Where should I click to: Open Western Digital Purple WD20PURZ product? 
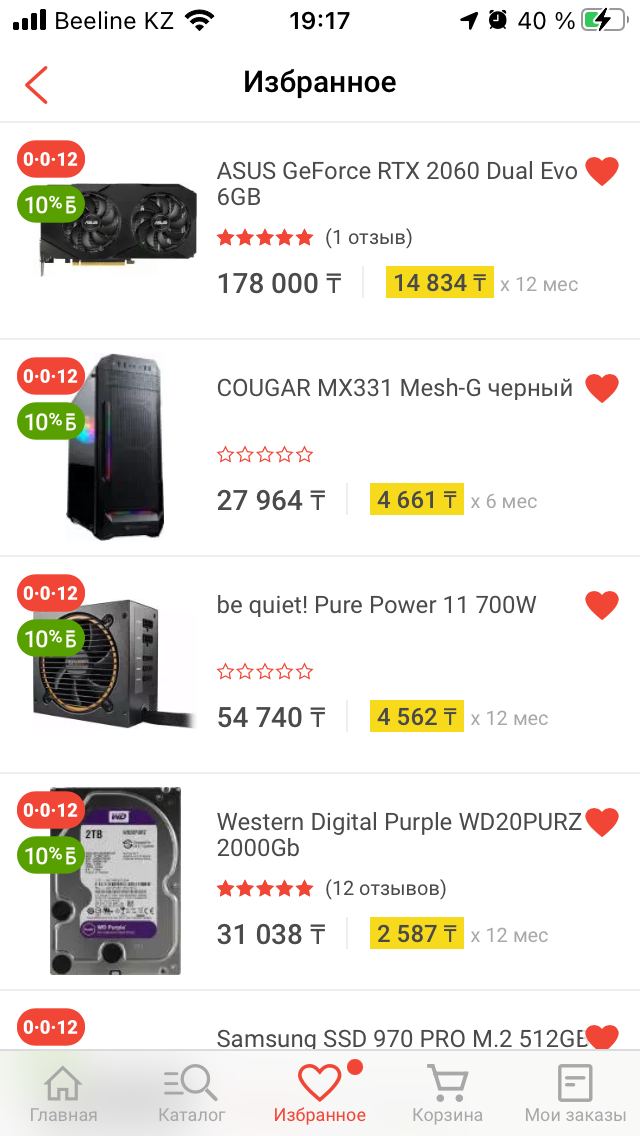pos(398,835)
